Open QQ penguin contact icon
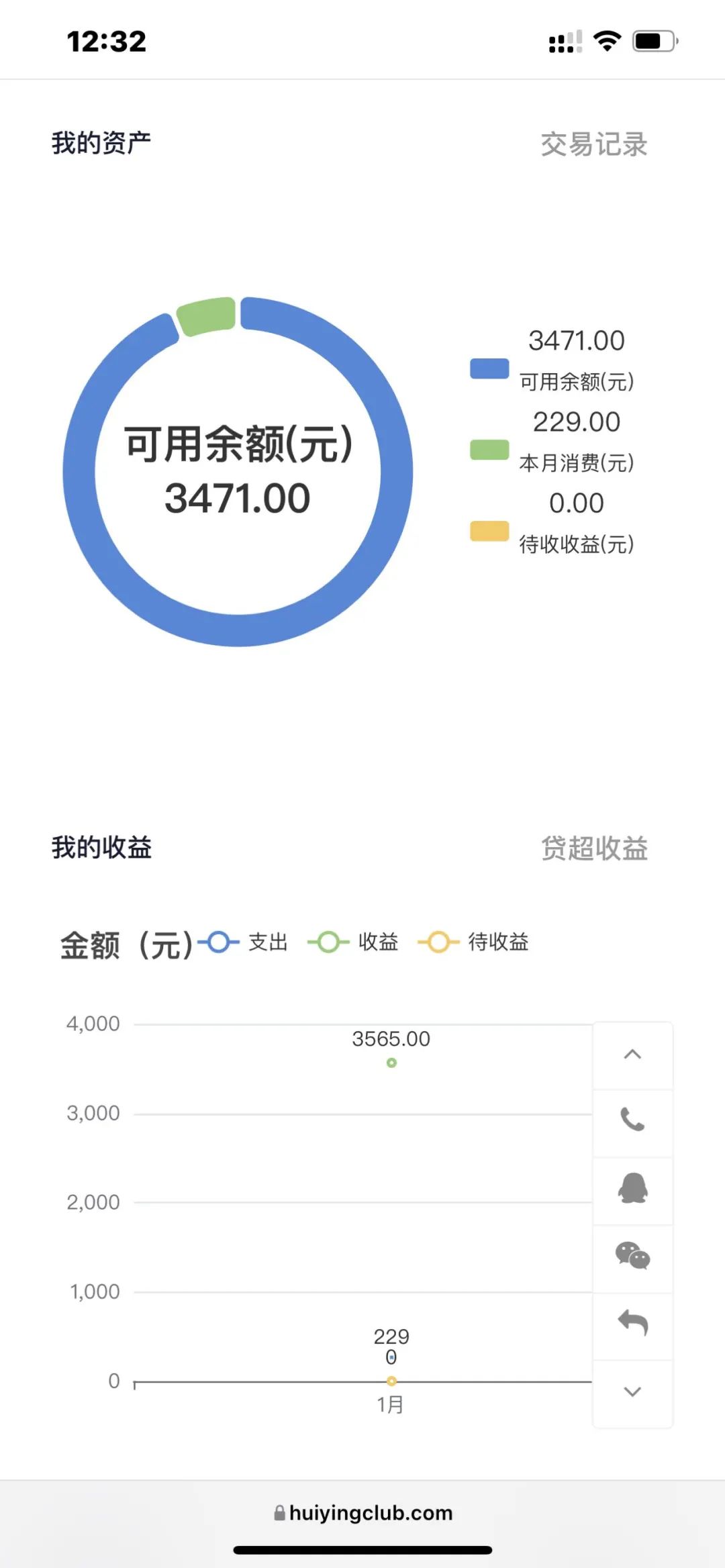This screenshot has width=725, height=1568. 632,1188
